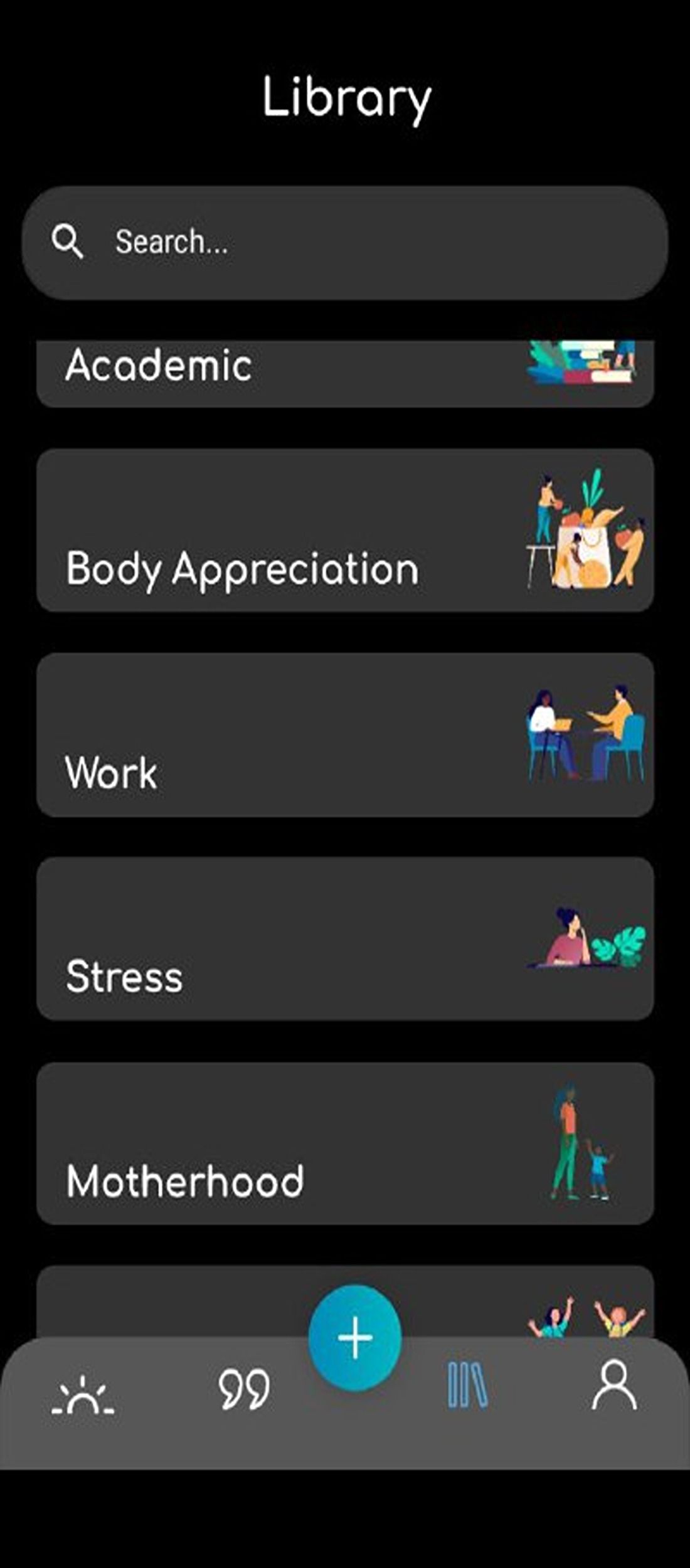Open the Body Appreciation category
Image resolution: width=690 pixels, height=1568 pixels.
coord(345,530)
